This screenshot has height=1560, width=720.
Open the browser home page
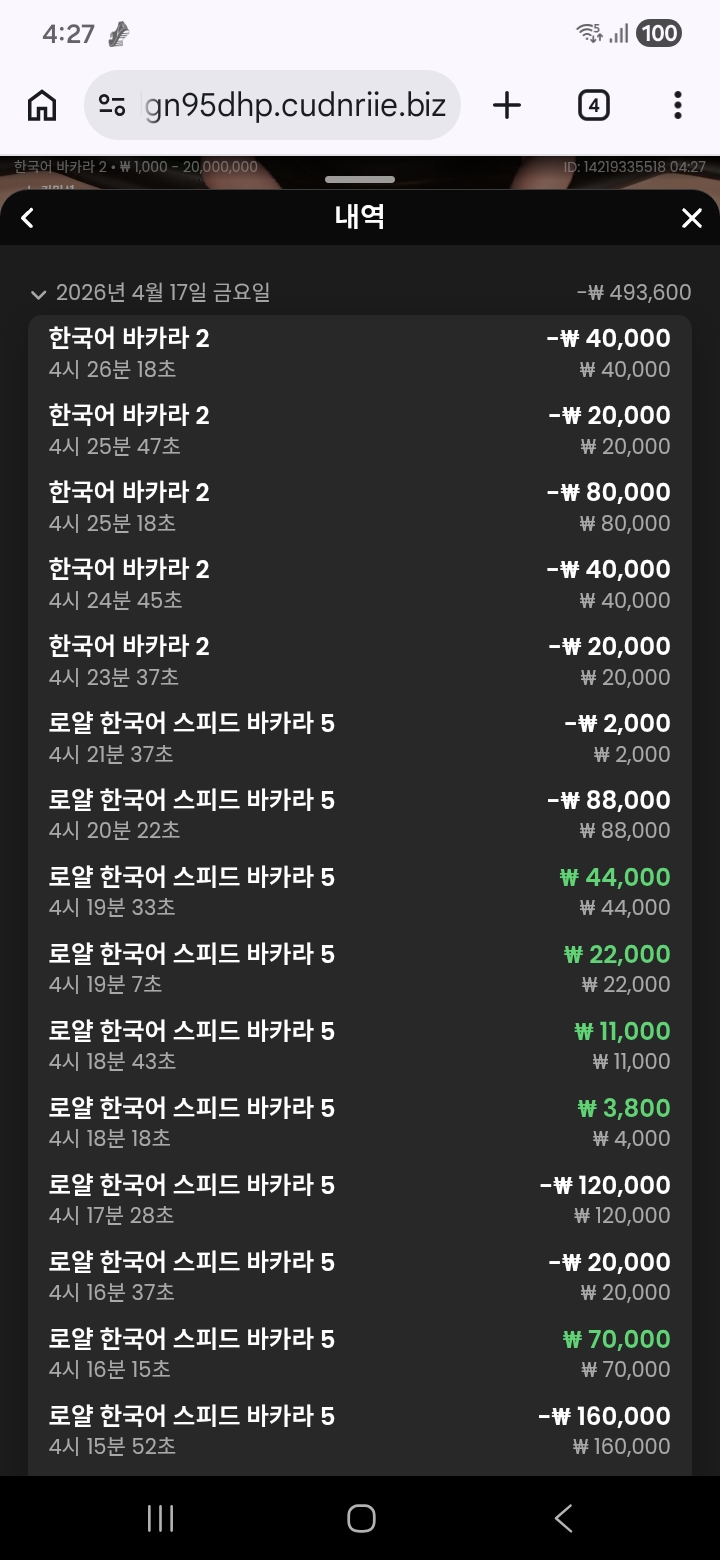tap(42, 105)
